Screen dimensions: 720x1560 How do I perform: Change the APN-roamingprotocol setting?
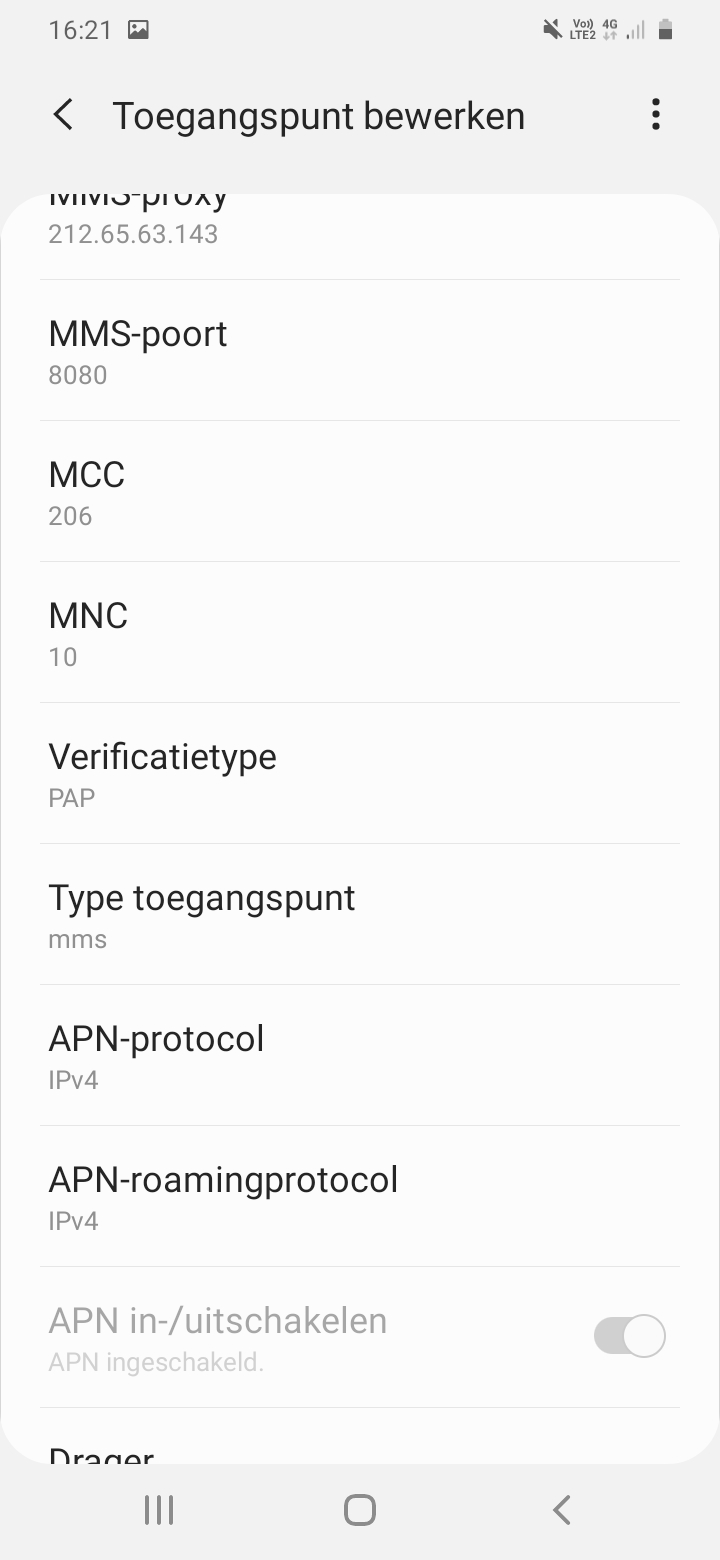pyautogui.click(x=360, y=1197)
